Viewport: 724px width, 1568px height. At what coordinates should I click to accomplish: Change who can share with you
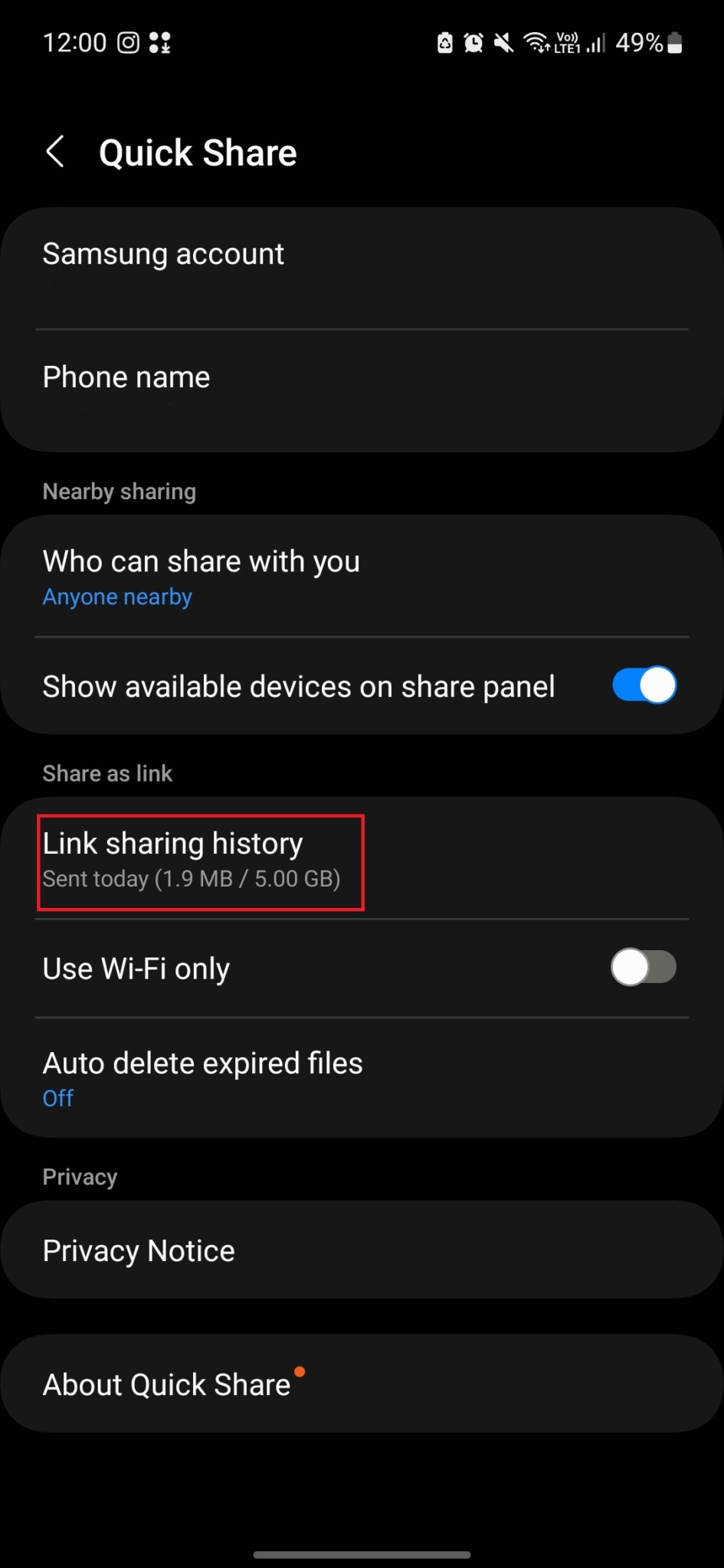tap(362, 576)
